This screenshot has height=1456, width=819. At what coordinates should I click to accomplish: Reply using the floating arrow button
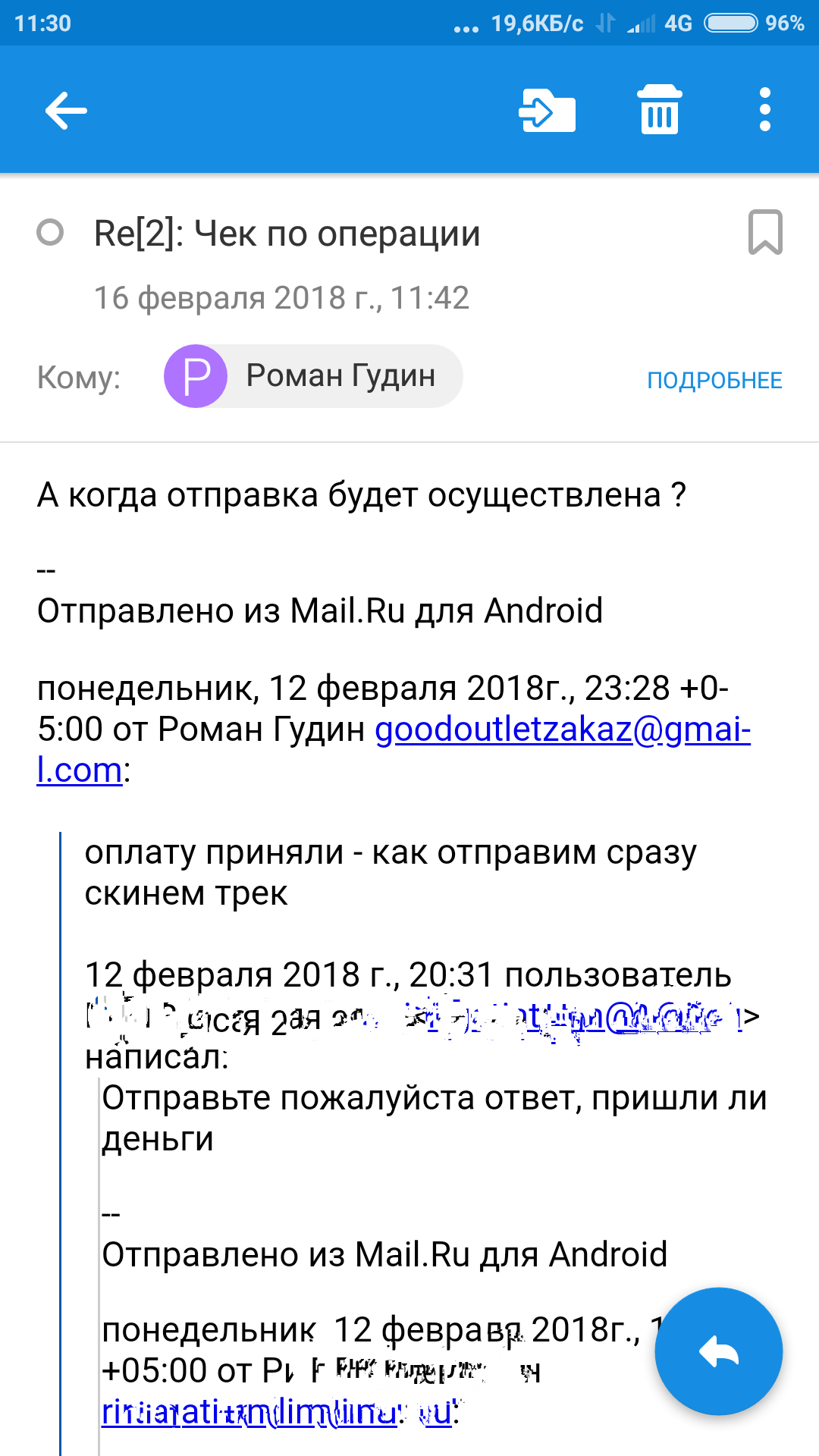[x=718, y=1351]
